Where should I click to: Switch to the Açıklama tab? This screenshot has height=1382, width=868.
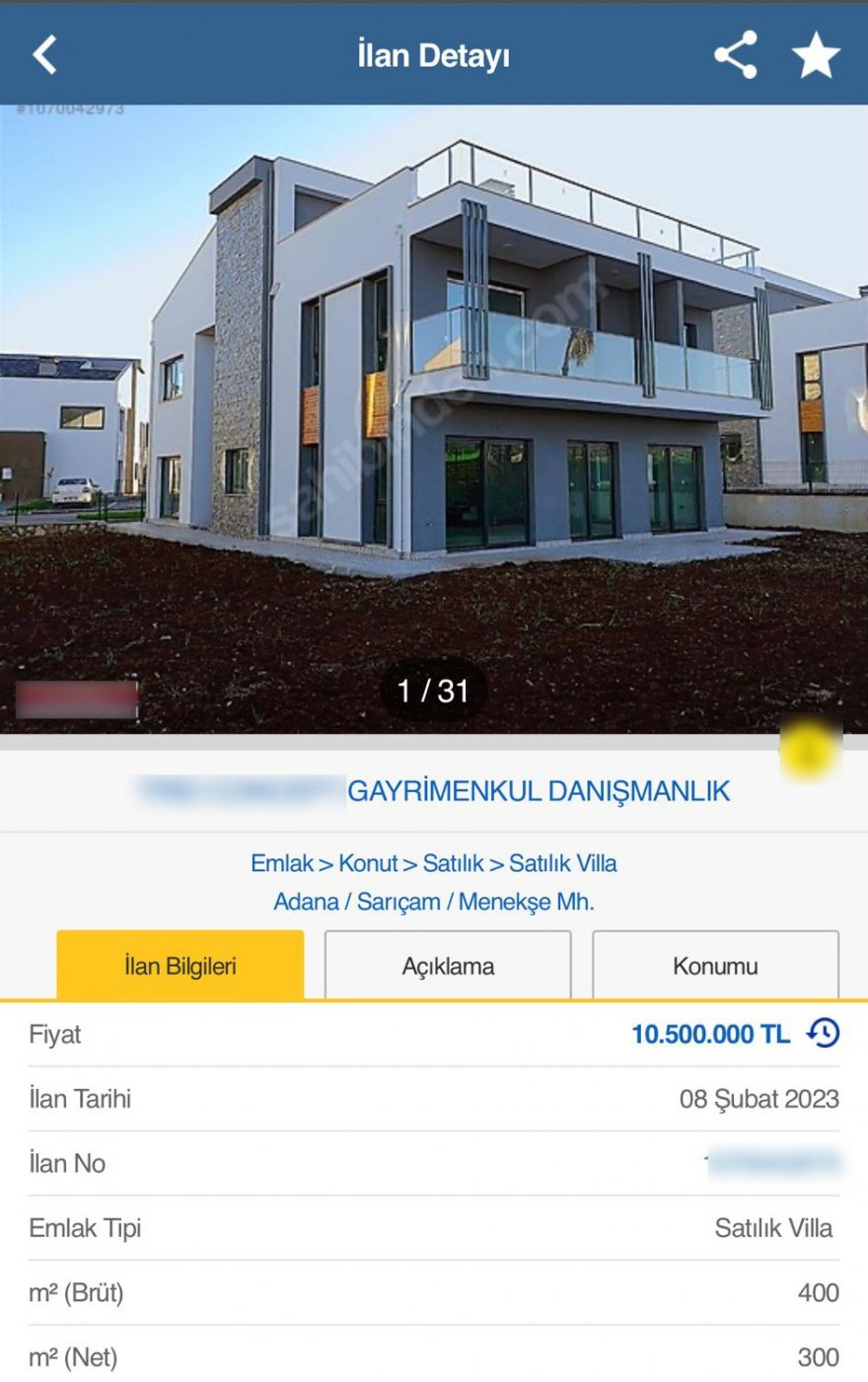448,966
